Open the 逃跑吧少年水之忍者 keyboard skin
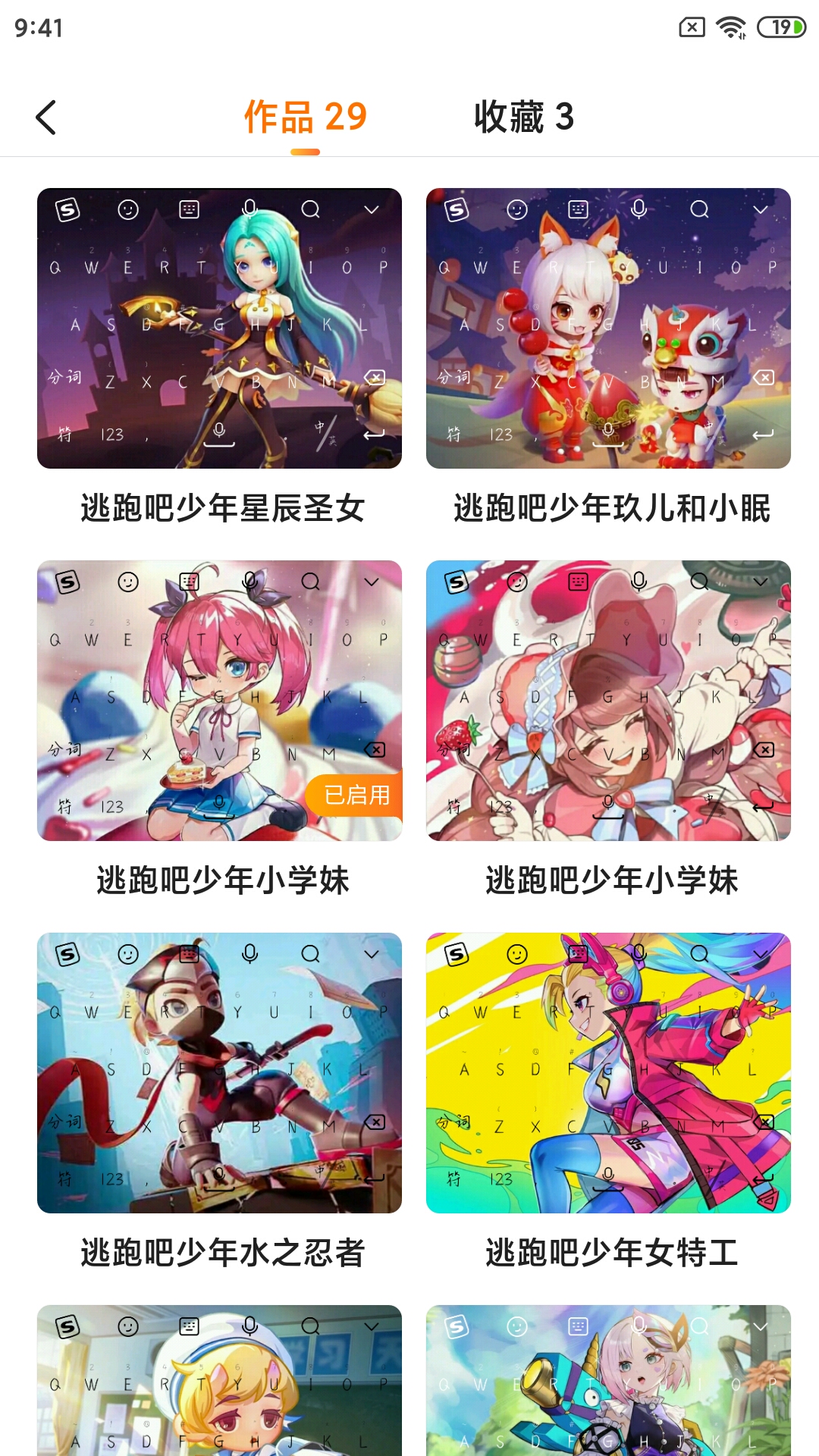Viewport: 819px width, 1456px height. point(219,1073)
